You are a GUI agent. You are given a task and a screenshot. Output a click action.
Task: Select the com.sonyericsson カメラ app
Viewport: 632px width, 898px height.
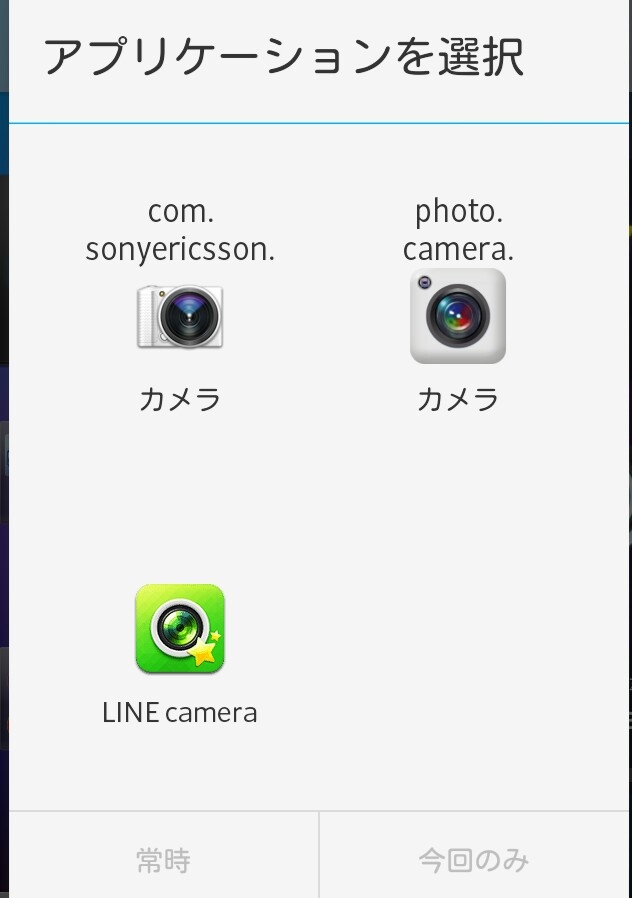click(x=180, y=317)
